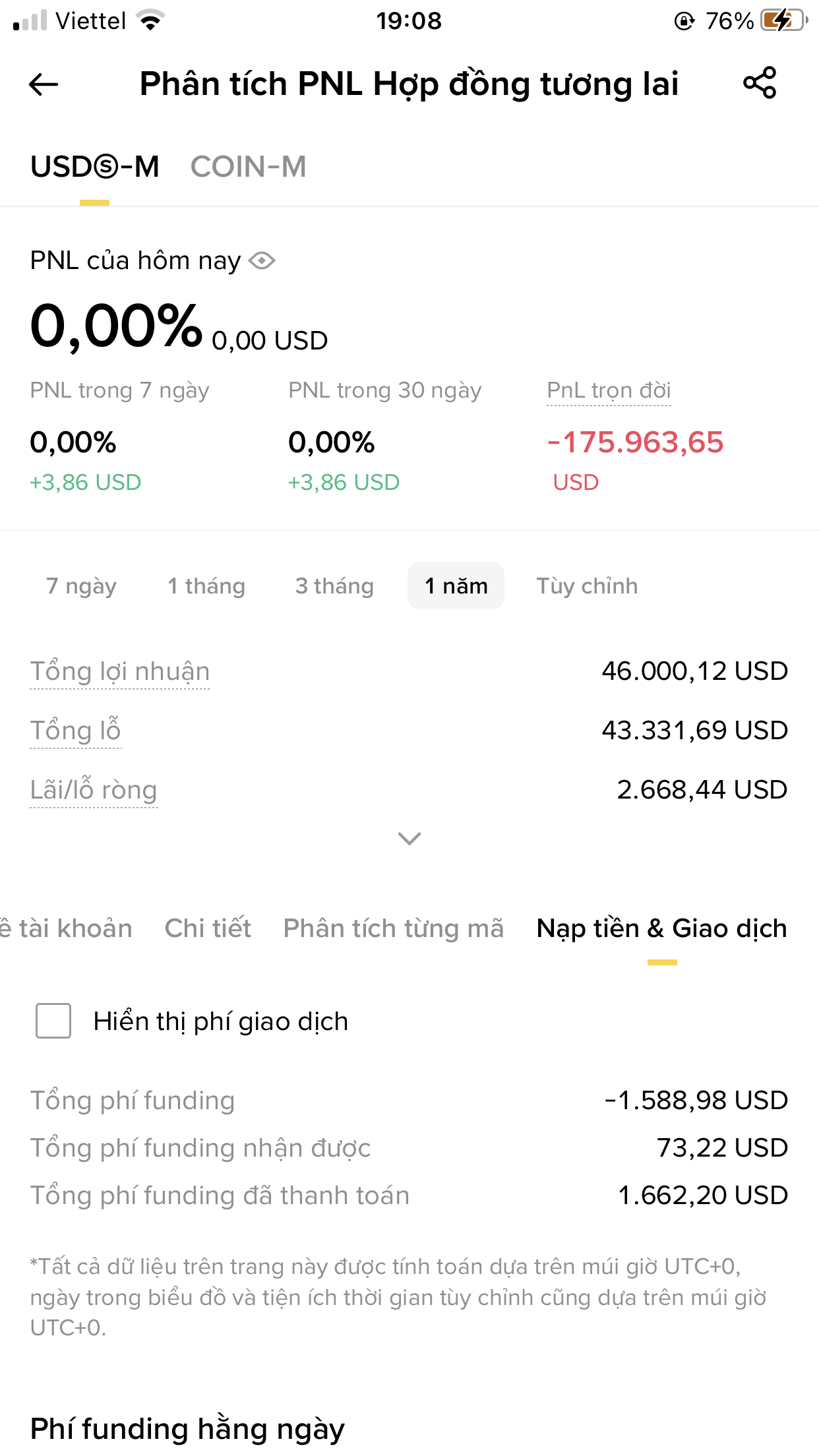This screenshot has width=819, height=1456.
Task: Toggle PNL visibility with the eye icon
Action: (261, 261)
